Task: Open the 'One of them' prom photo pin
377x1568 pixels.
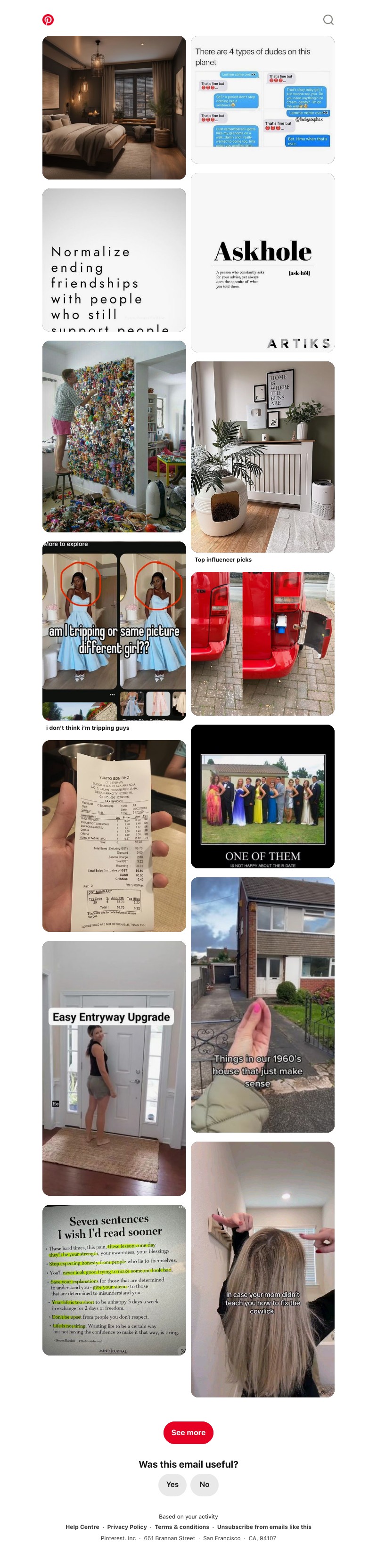Action: (x=262, y=796)
